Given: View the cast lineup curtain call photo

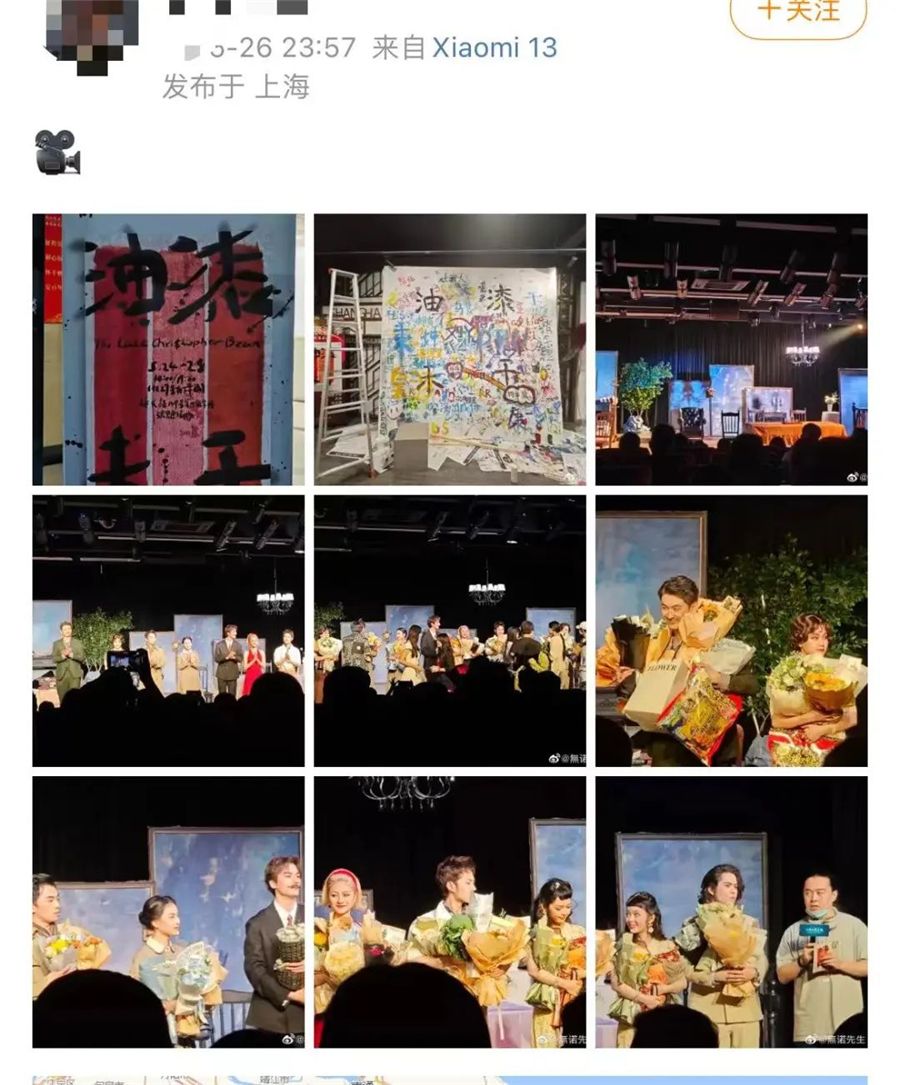Looking at the screenshot, I should [168, 631].
